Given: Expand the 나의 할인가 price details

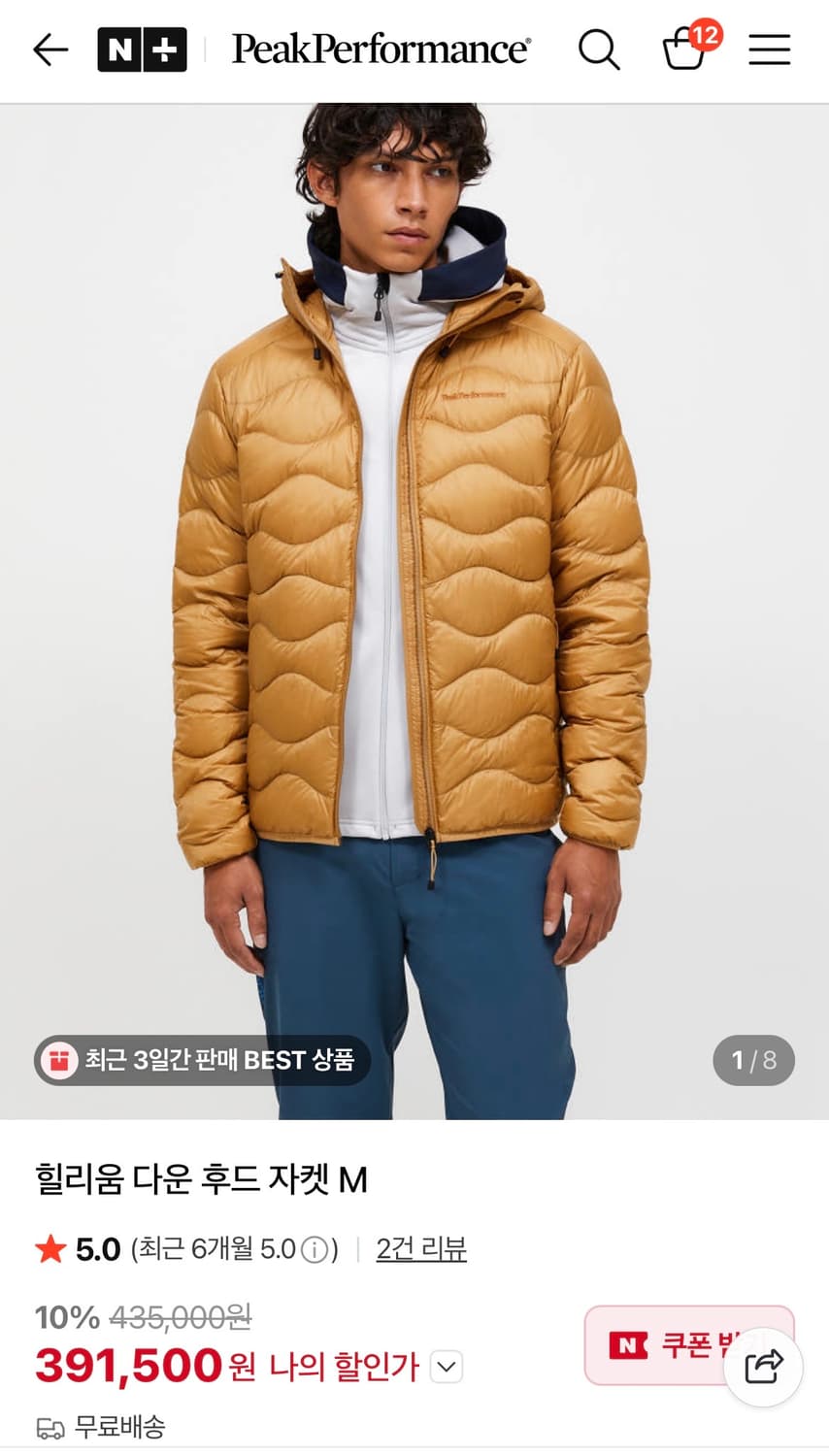Looking at the screenshot, I should coord(446,1367).
